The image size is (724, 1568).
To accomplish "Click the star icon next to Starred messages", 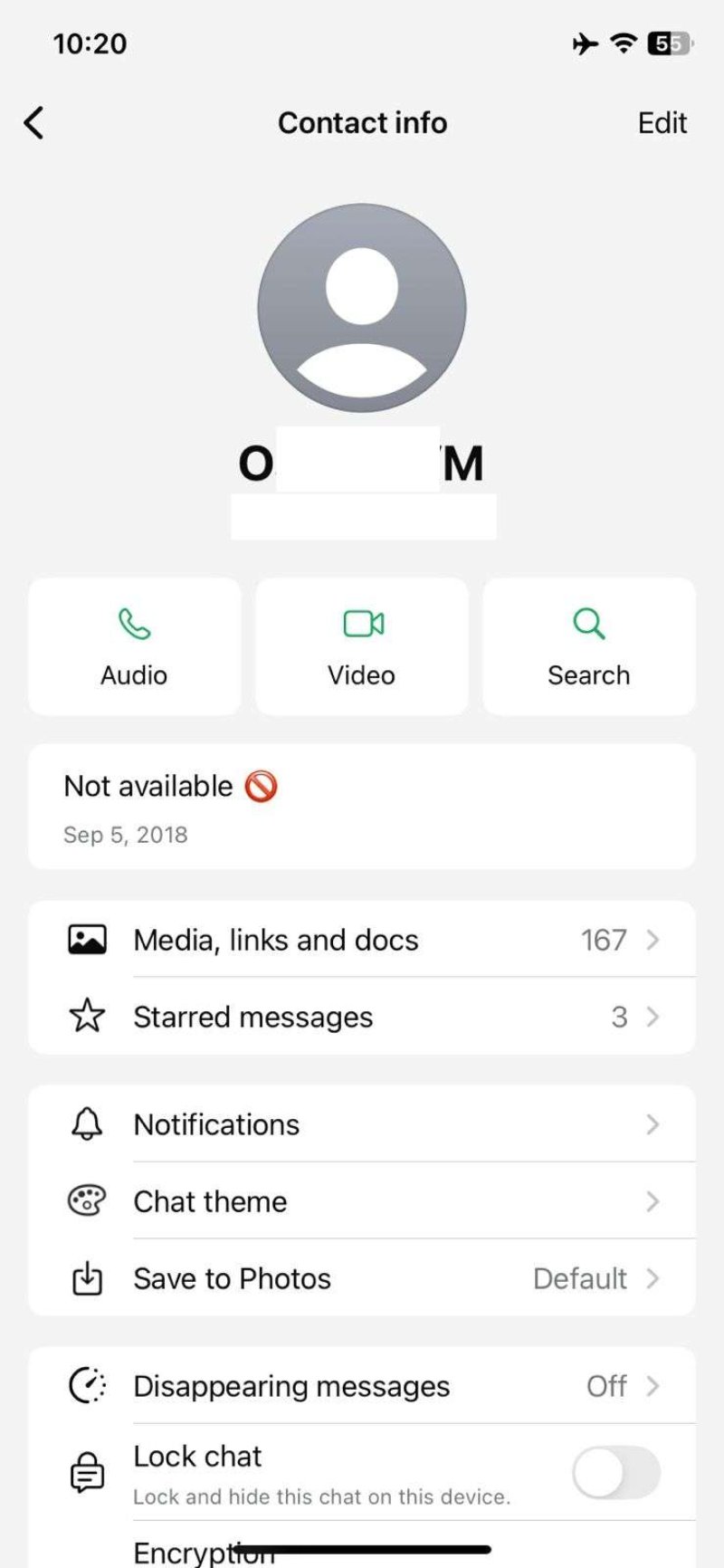I will [87, 1016].
